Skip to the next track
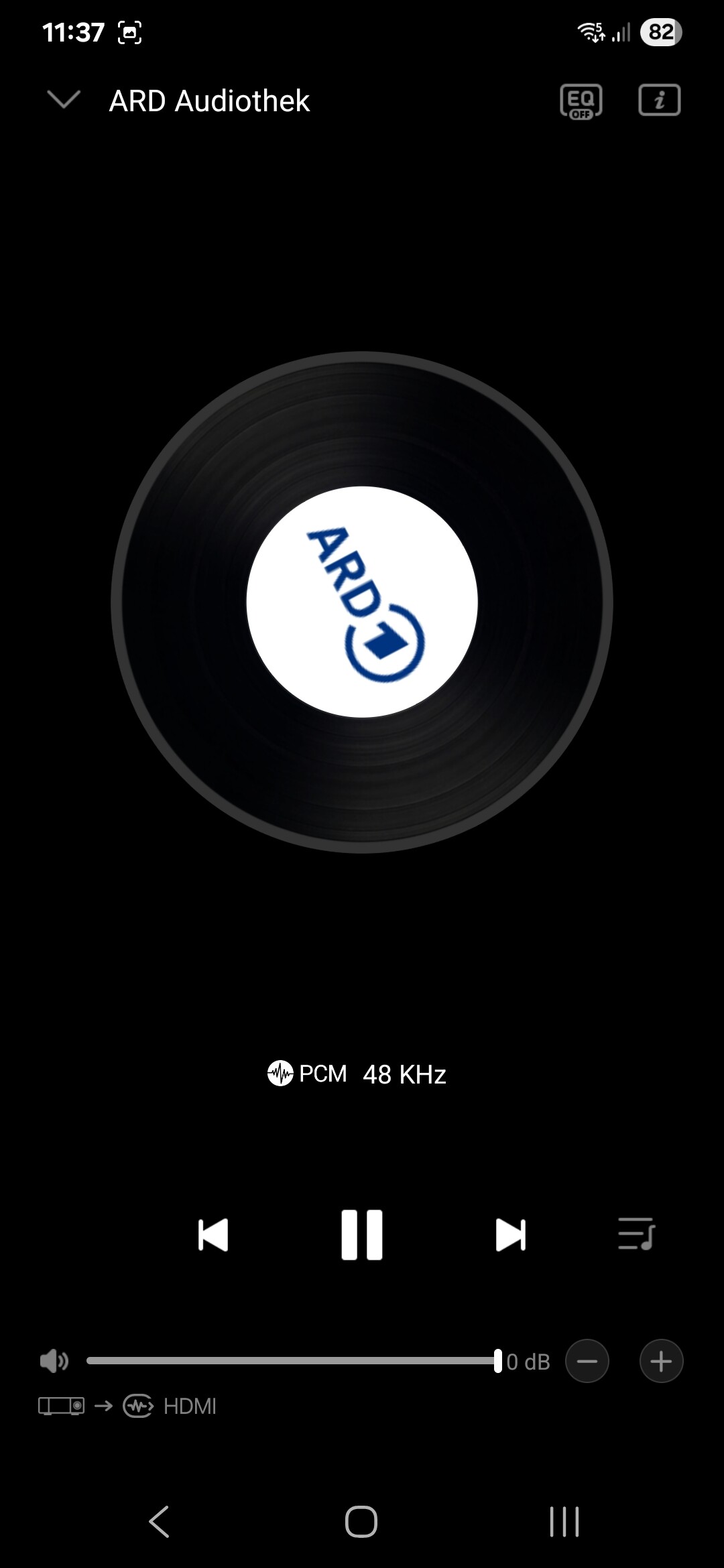This screenshot has width=724, height=1568. [511, 1235]
